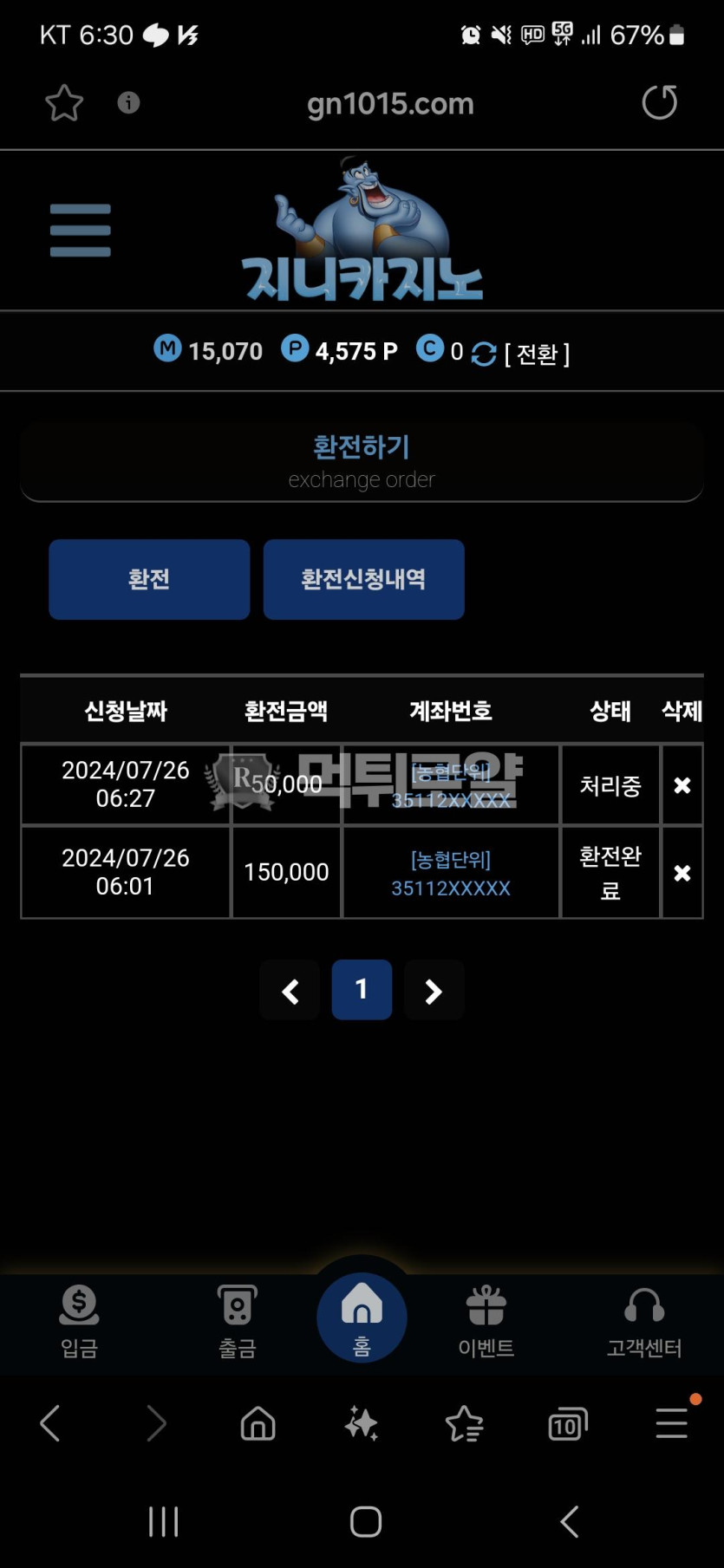Screen dimensions: 724x1568
Task: Open the 출금 withdrawal section
Action: click(x=237, y=1321)
